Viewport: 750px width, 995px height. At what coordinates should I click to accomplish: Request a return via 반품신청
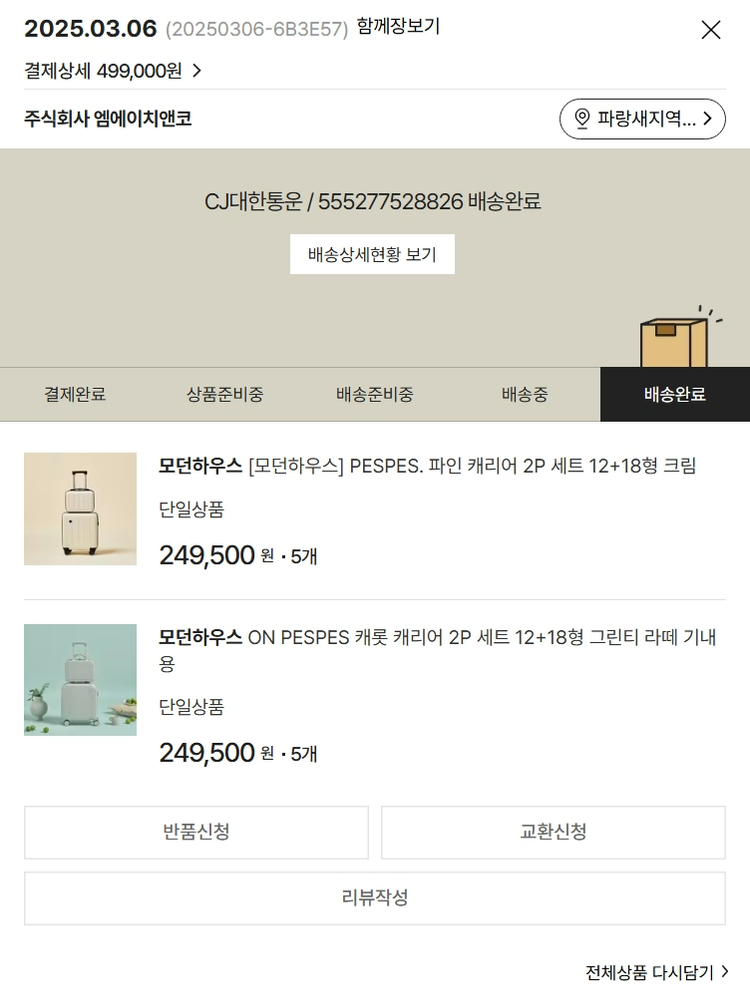(196, 832)
